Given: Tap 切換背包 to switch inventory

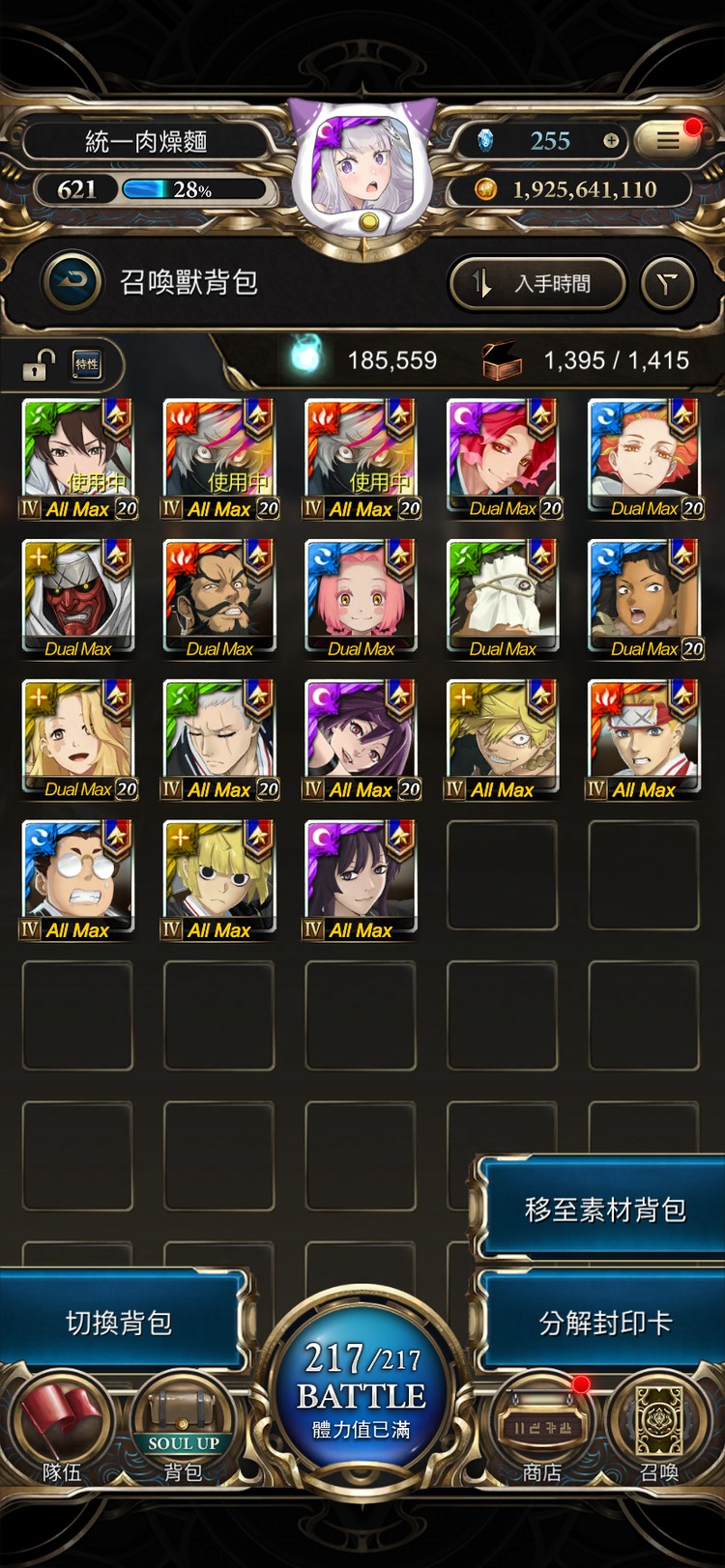Looking at the screenshot, I should click(x=119, y=1322).
